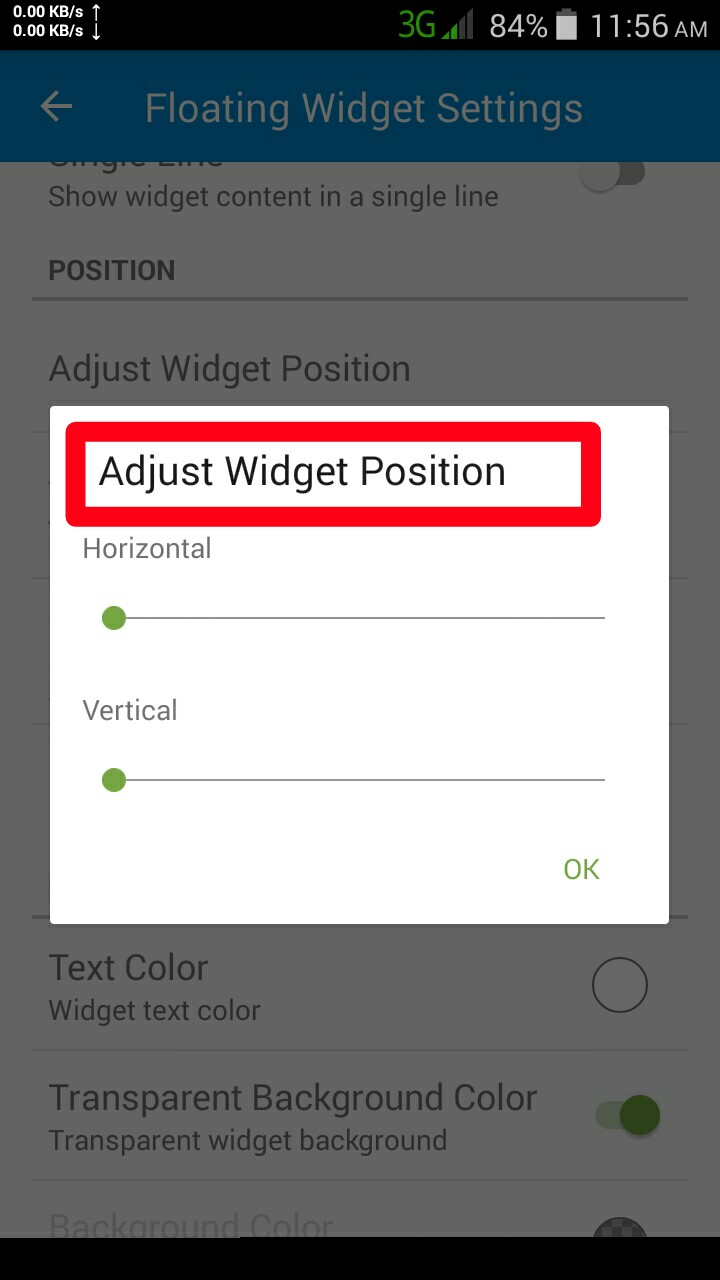Confirm widget position with OK
Viewport: 720px width, 1280px height.
(581, 869)
